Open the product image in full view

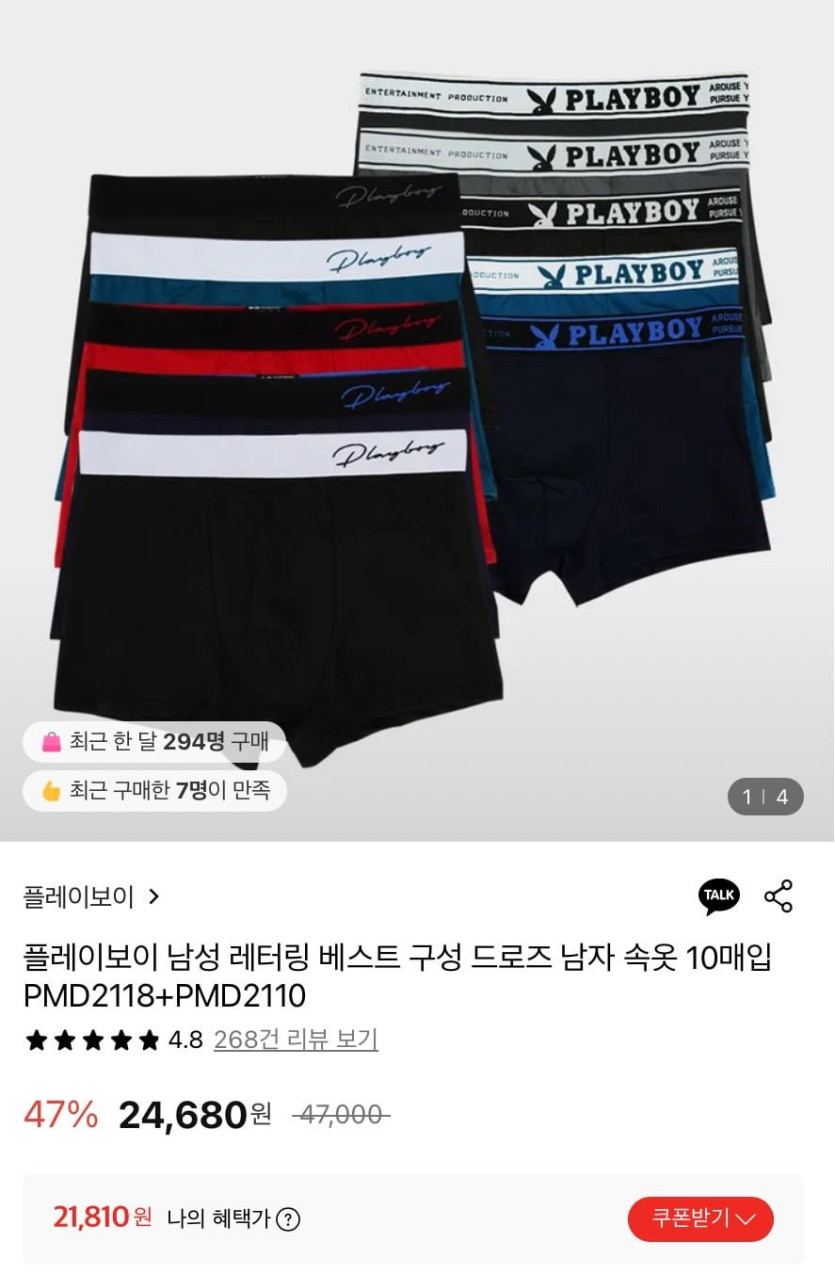(x=417, y=420)
